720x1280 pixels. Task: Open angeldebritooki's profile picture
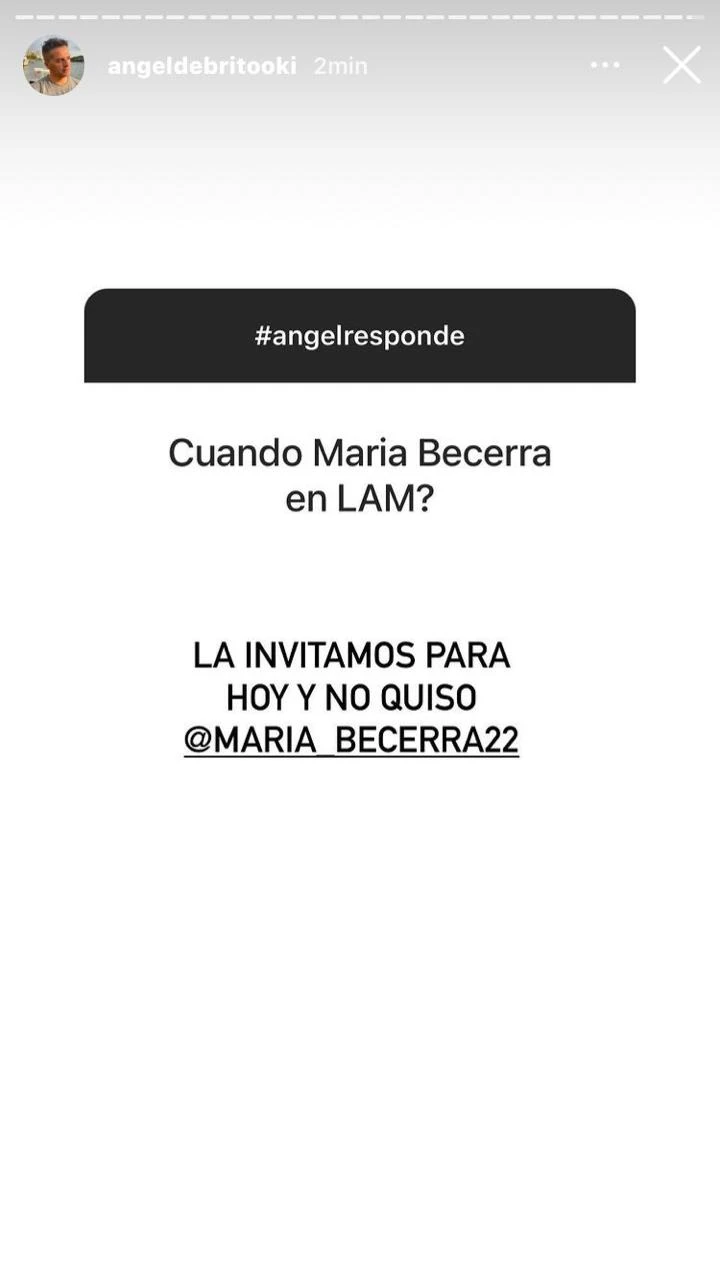pyautogui.click(x=53, y=66)
